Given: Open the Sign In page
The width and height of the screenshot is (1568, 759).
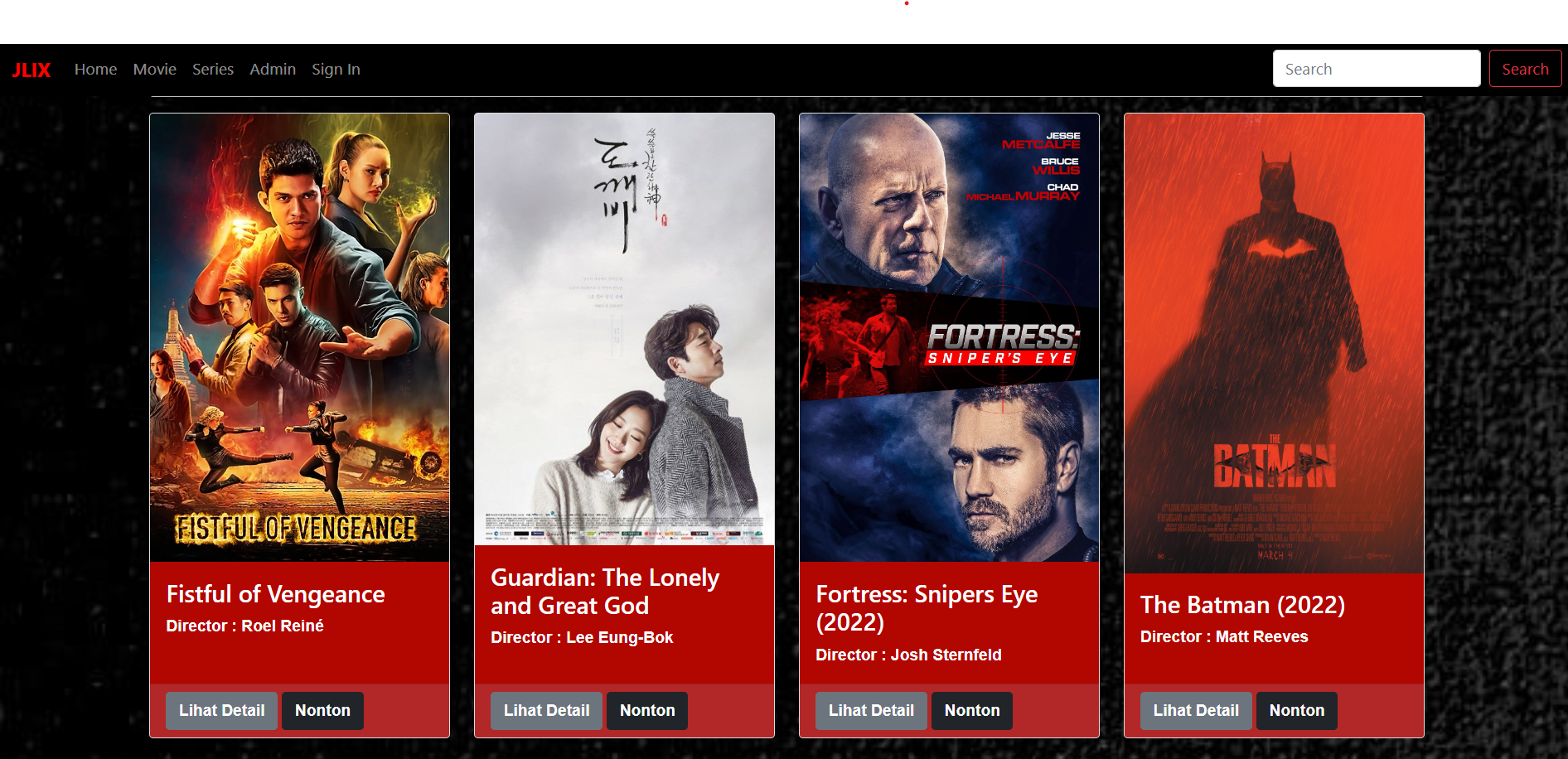Looking at the screenshot, I should pyautogui.click(x=336, y=70).
